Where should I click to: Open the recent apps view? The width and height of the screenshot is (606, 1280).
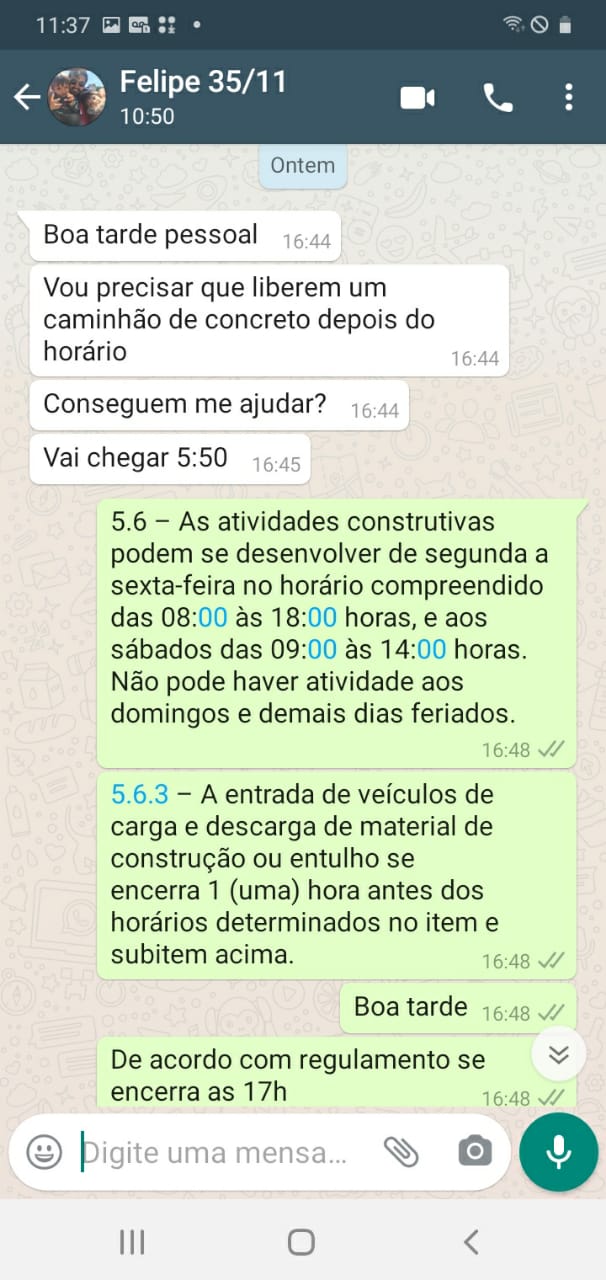click(132, 1242)
